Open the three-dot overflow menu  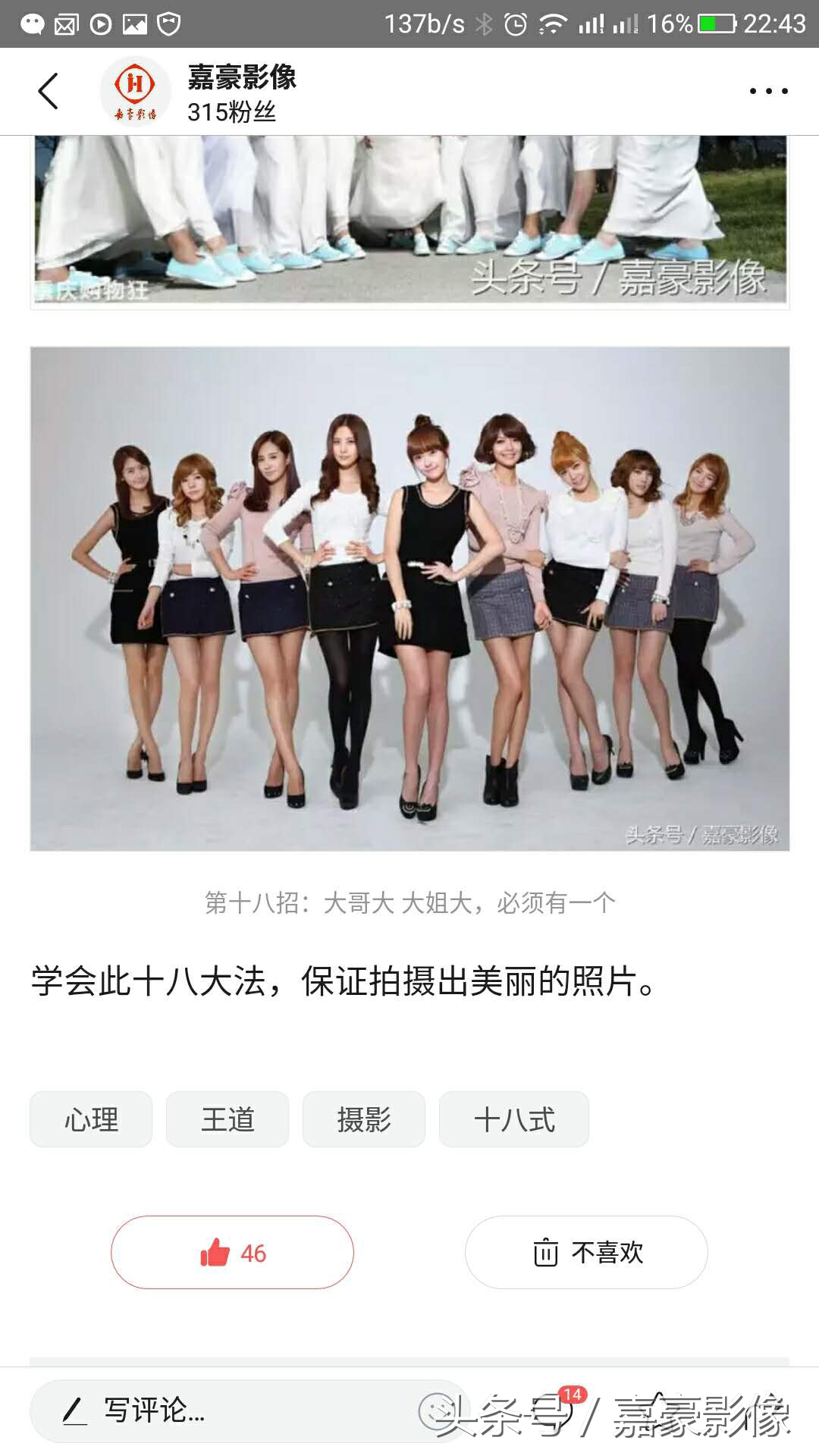[x=768, y=91]
